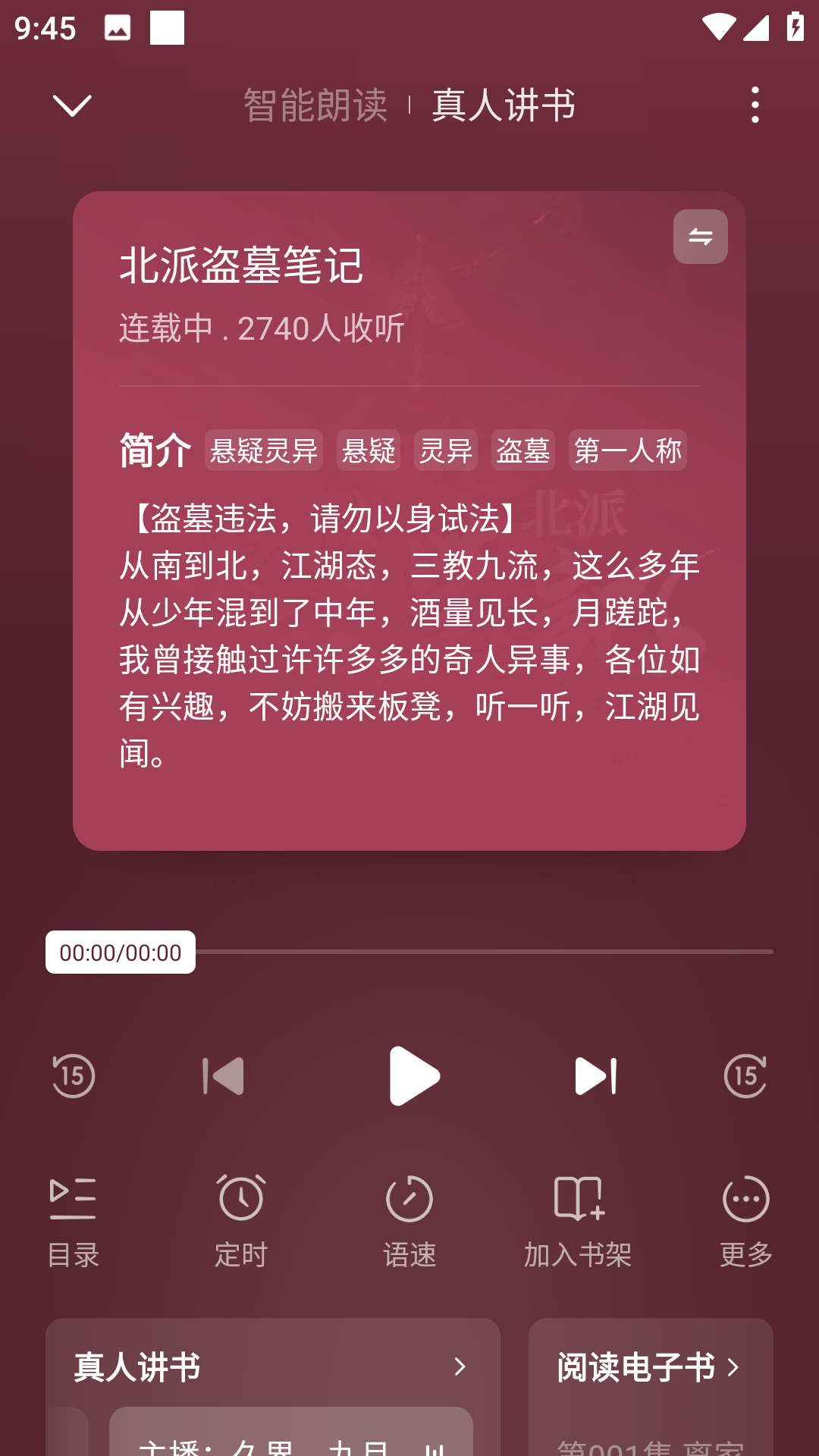Go back to the previous episode

click(224, 1075)
